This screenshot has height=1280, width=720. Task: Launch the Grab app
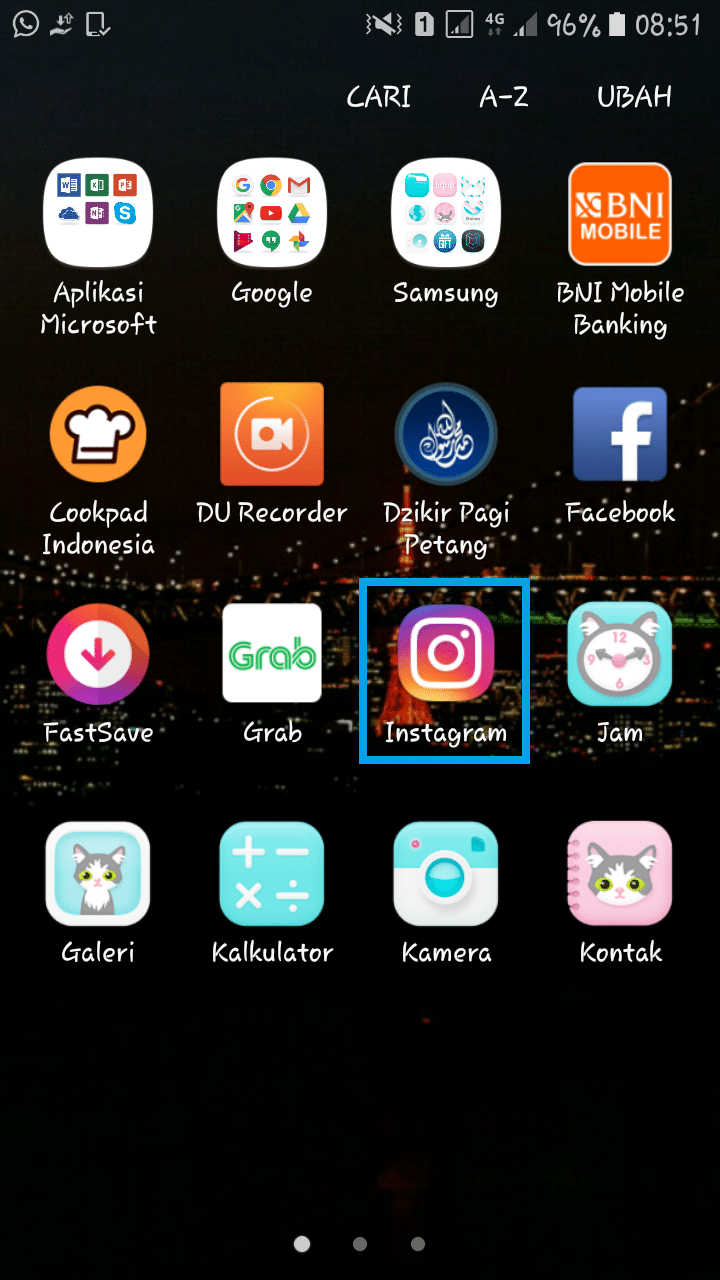(x=272, y=653)
